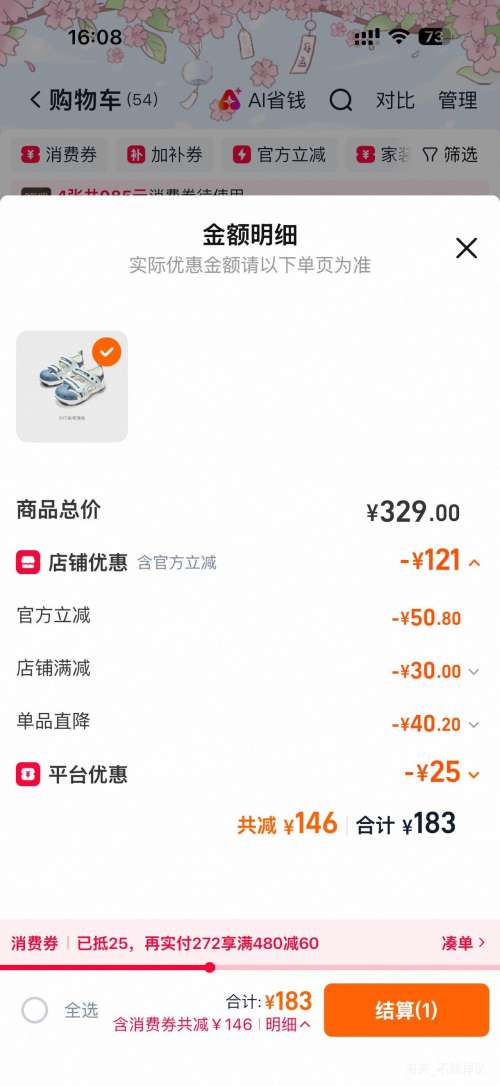The image size is (500, 1086).
Task: Uncheck the selected sandals product thumbnail
Action: coord(106,352)
